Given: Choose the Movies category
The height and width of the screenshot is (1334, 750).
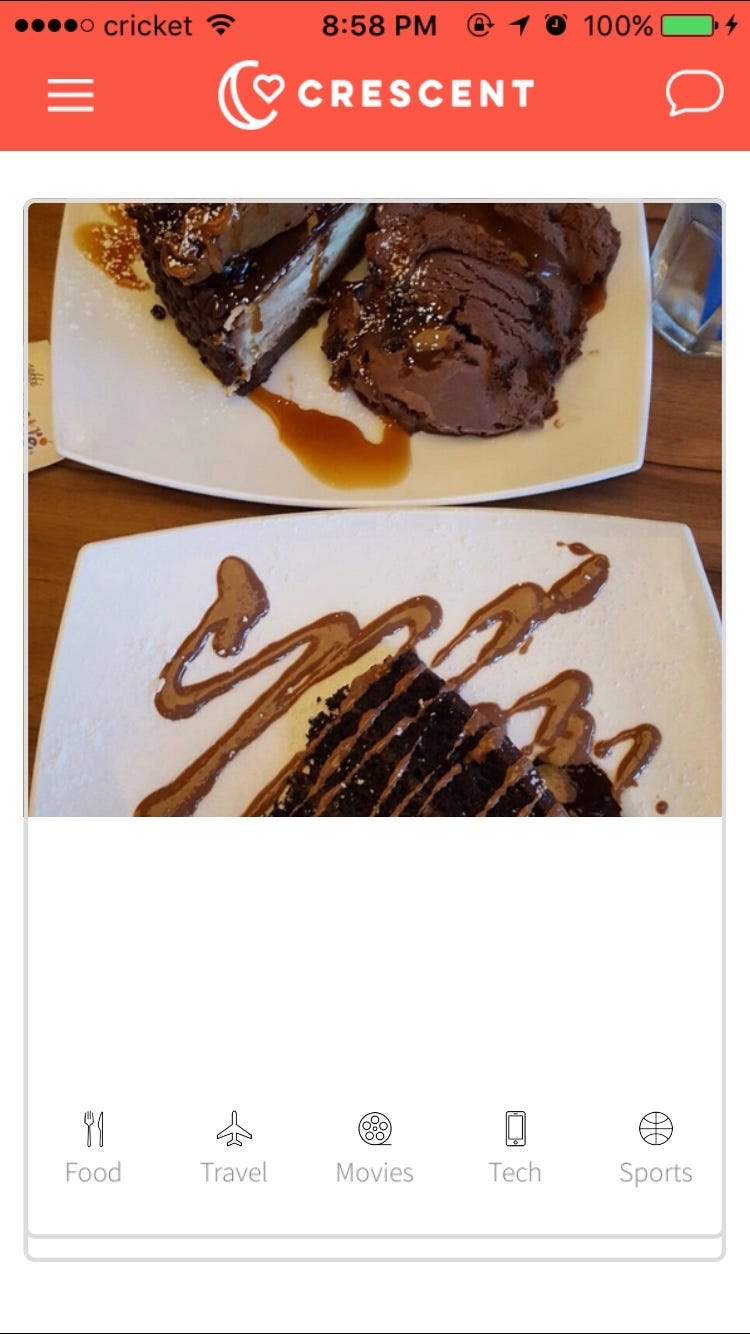Looking at the screenshot, I should (375, 1148).
